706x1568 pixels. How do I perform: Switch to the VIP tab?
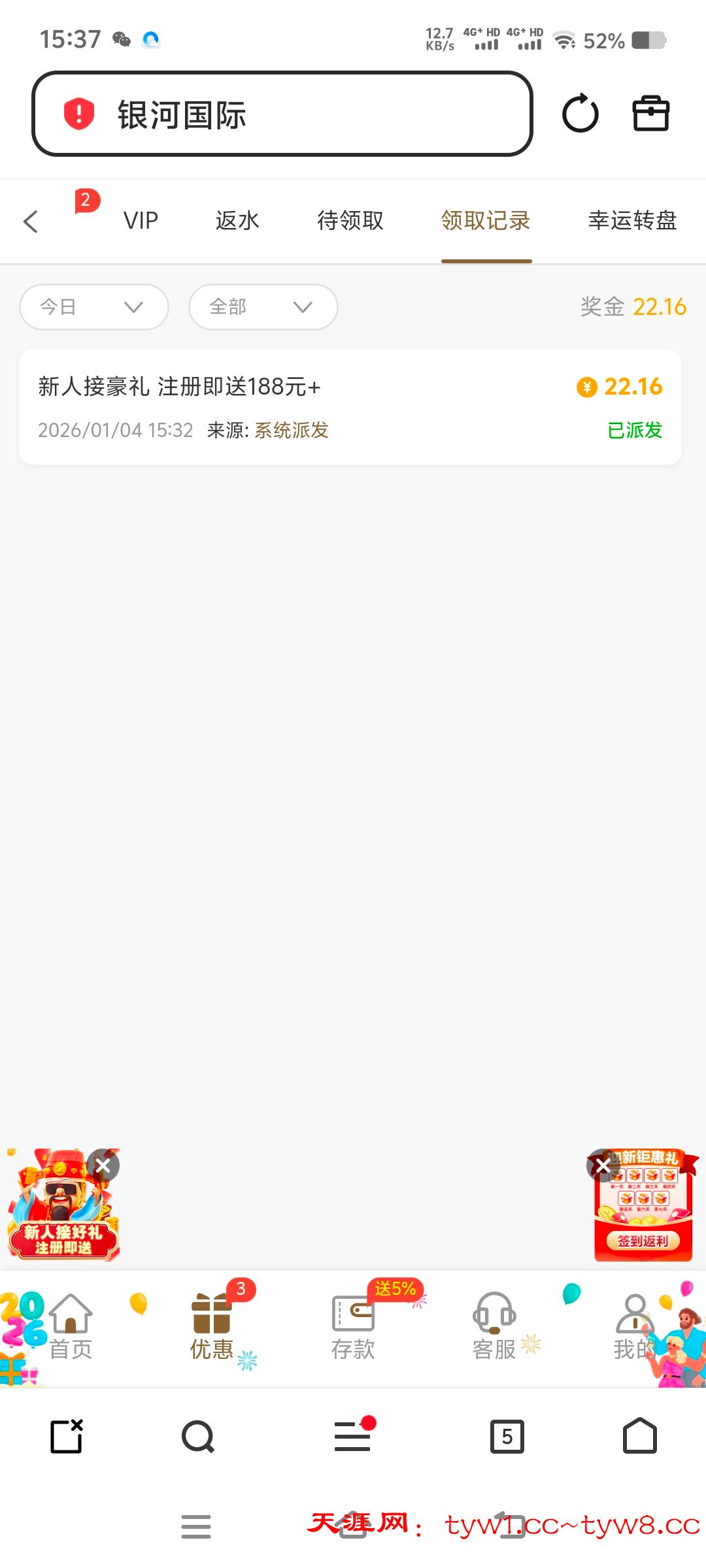point(141,221)
